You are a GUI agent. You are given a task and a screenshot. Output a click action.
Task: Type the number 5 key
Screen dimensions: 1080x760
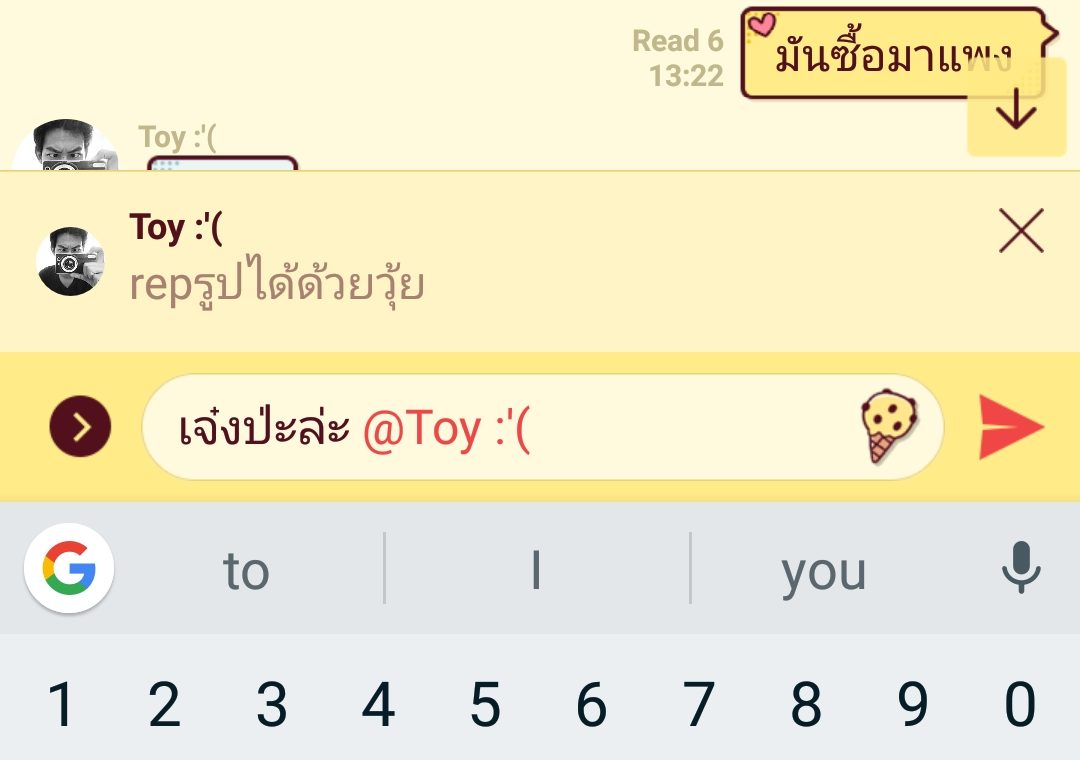coord(485,704)
